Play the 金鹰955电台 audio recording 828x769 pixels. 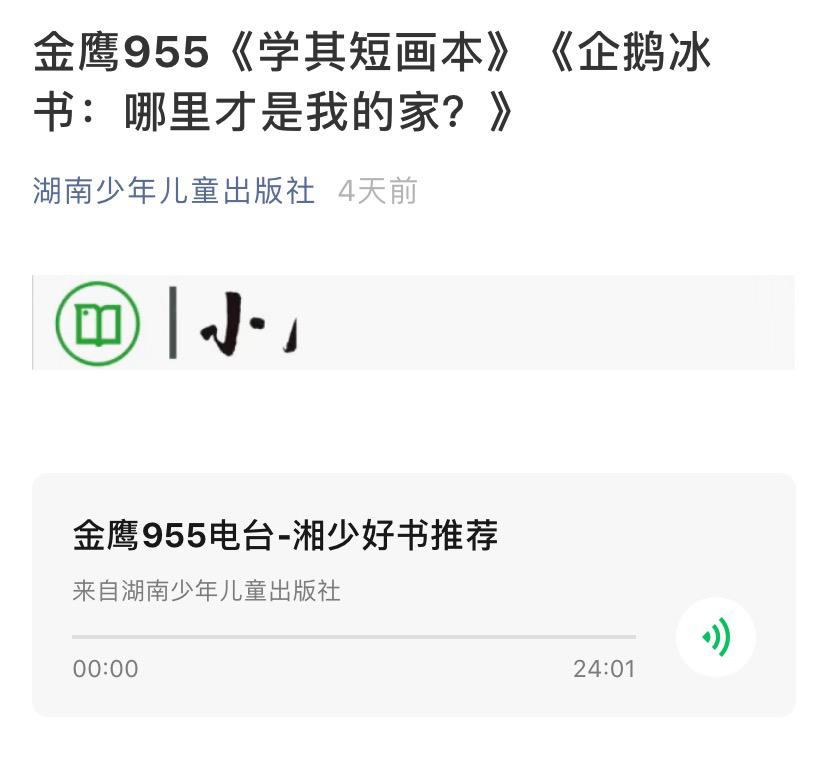tap(715, 637)
